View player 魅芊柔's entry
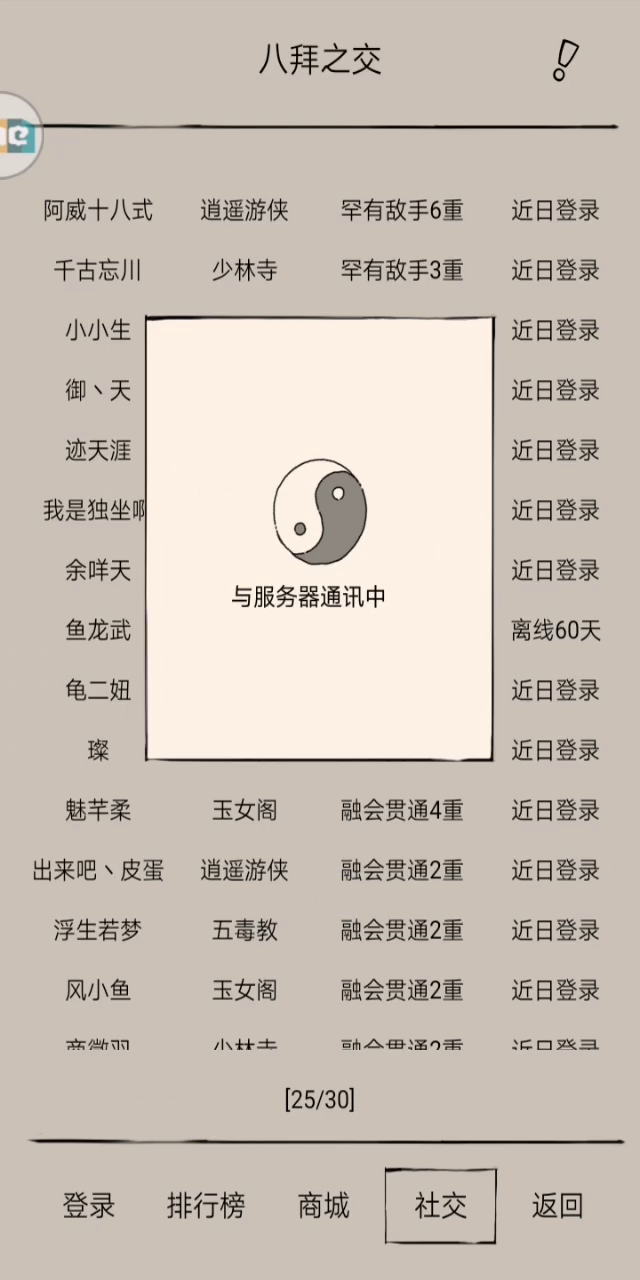Image resolution: width=640 pixels, height=1280 pixels. click(x=320, y=811)
